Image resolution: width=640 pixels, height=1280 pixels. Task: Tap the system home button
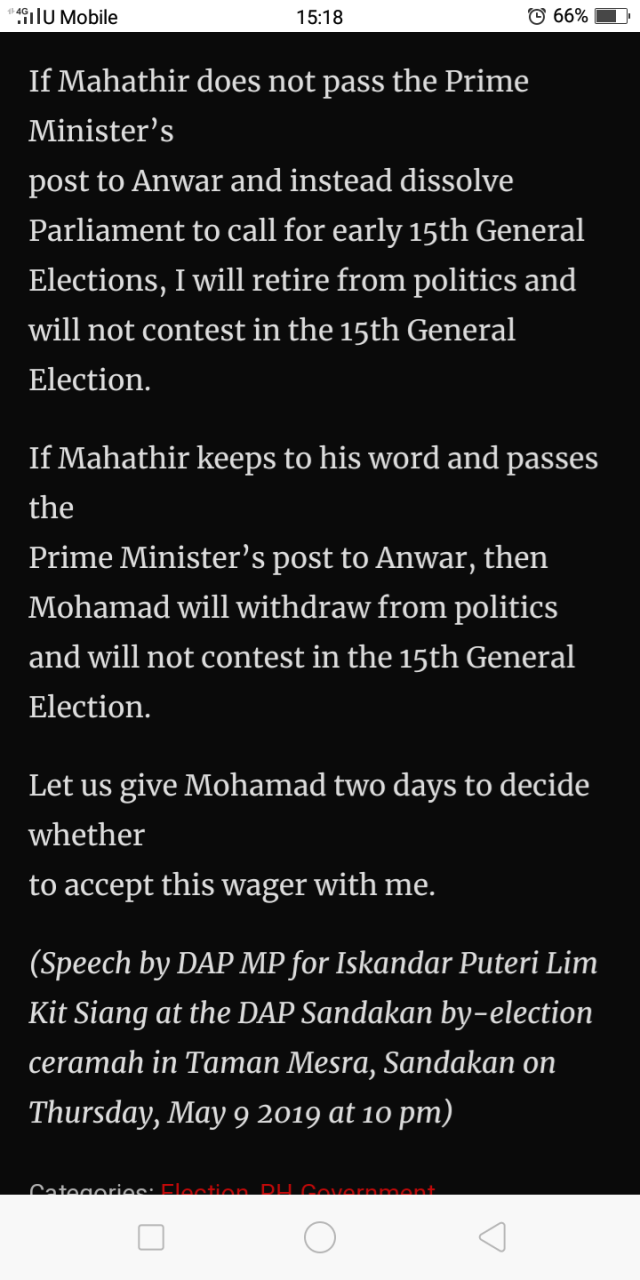tap(320, 1238)
